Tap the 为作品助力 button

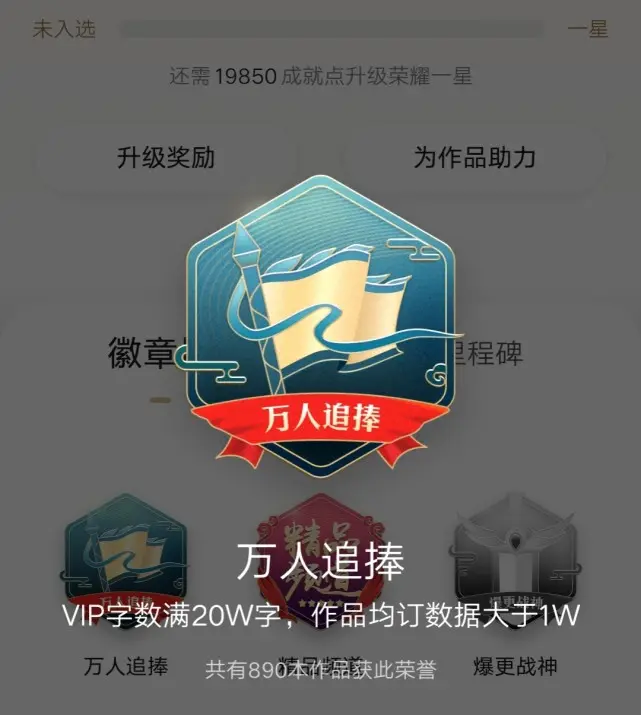point(474,157)
